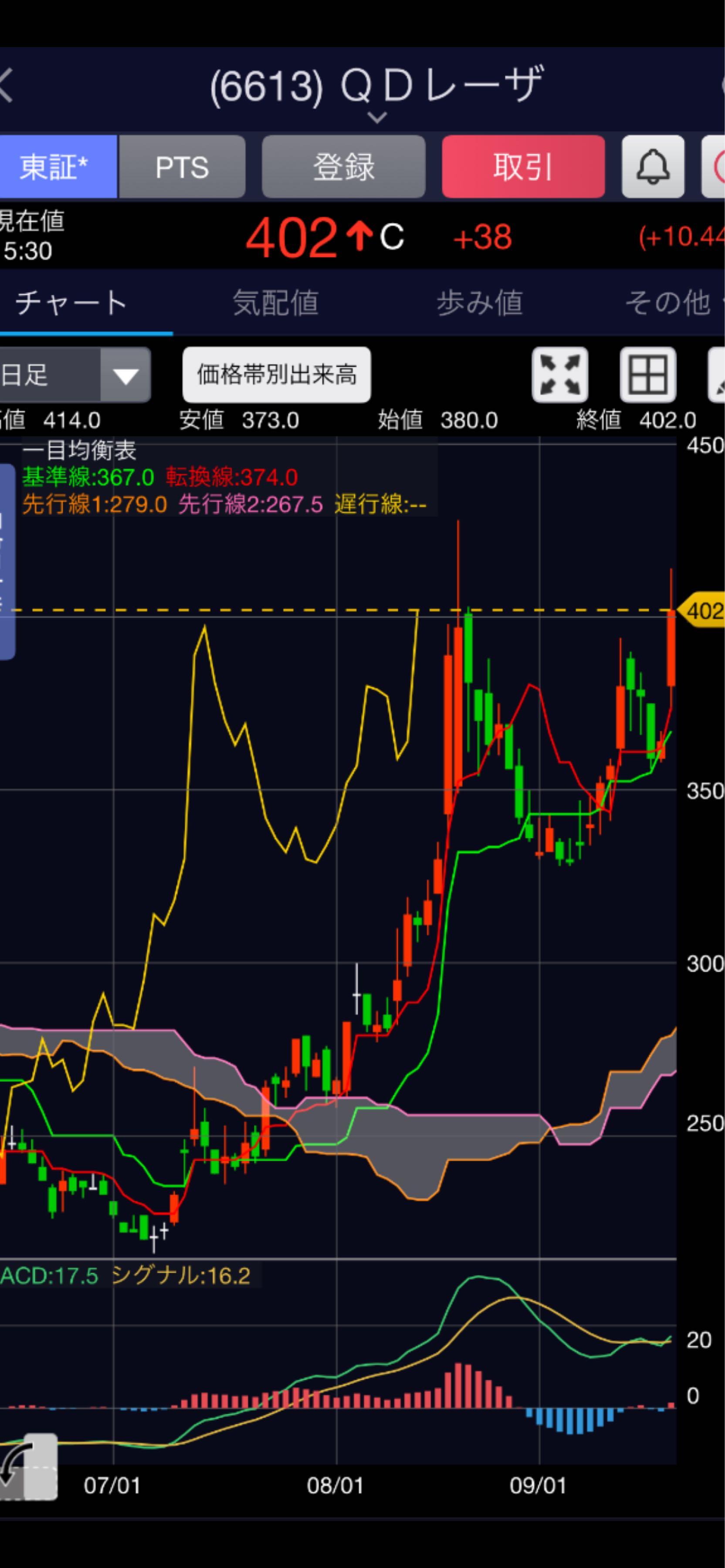Screen dimensions: 725x1568
Task: Open the 歩み値 tab
Action: (x=480, y=303)
